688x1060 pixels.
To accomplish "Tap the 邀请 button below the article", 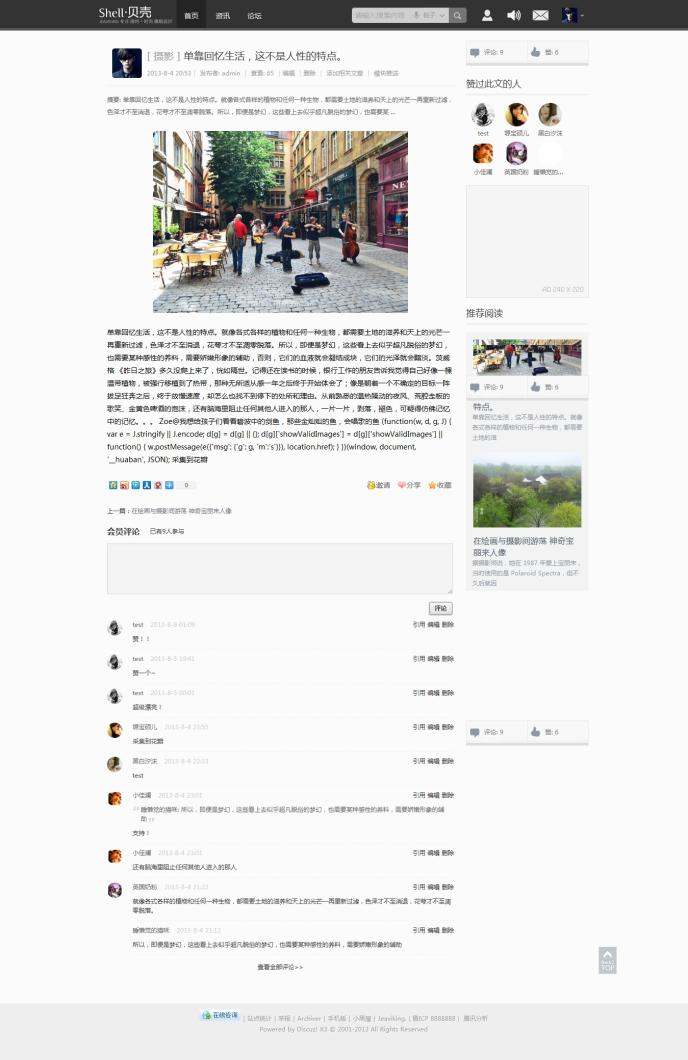I will click(x=379, y=485).
